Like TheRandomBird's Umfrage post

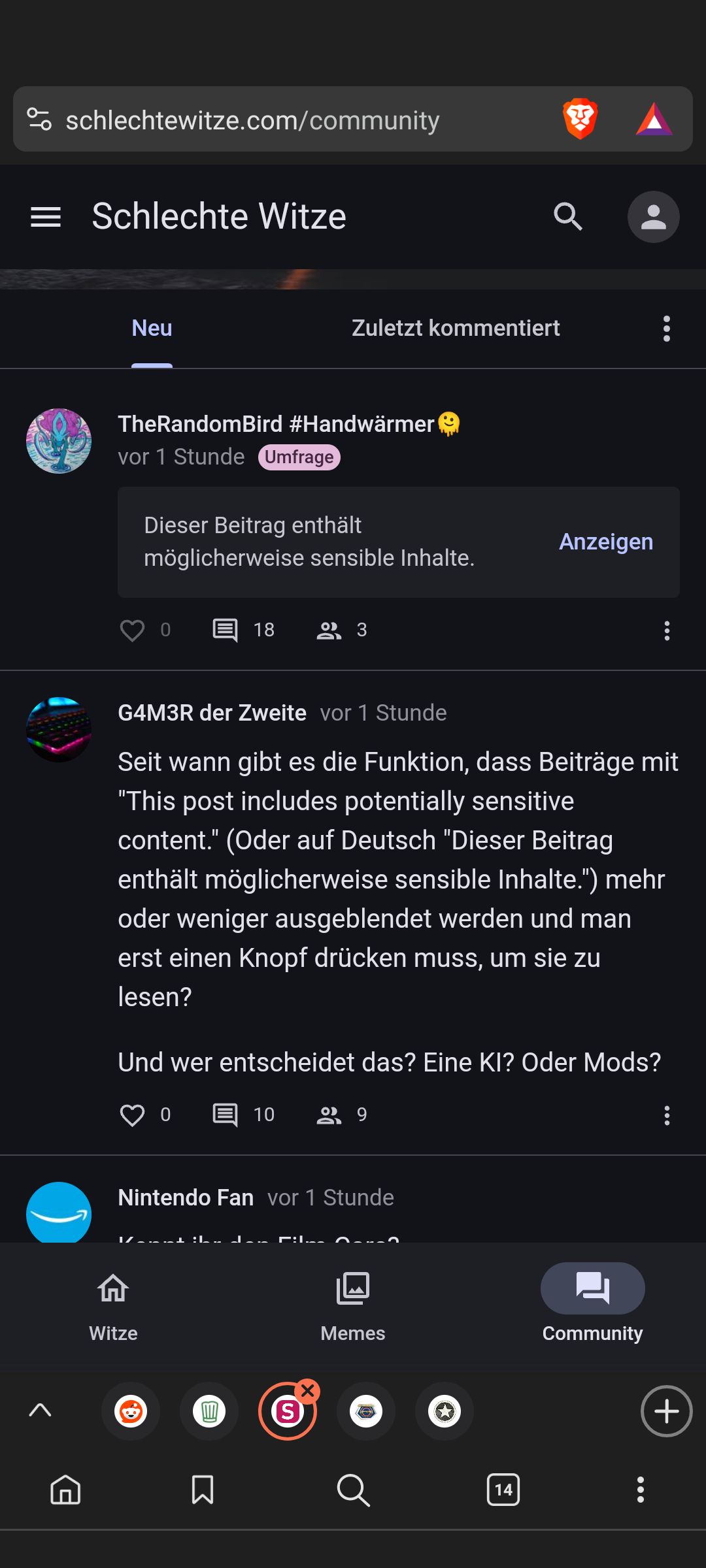pos(133,630)
